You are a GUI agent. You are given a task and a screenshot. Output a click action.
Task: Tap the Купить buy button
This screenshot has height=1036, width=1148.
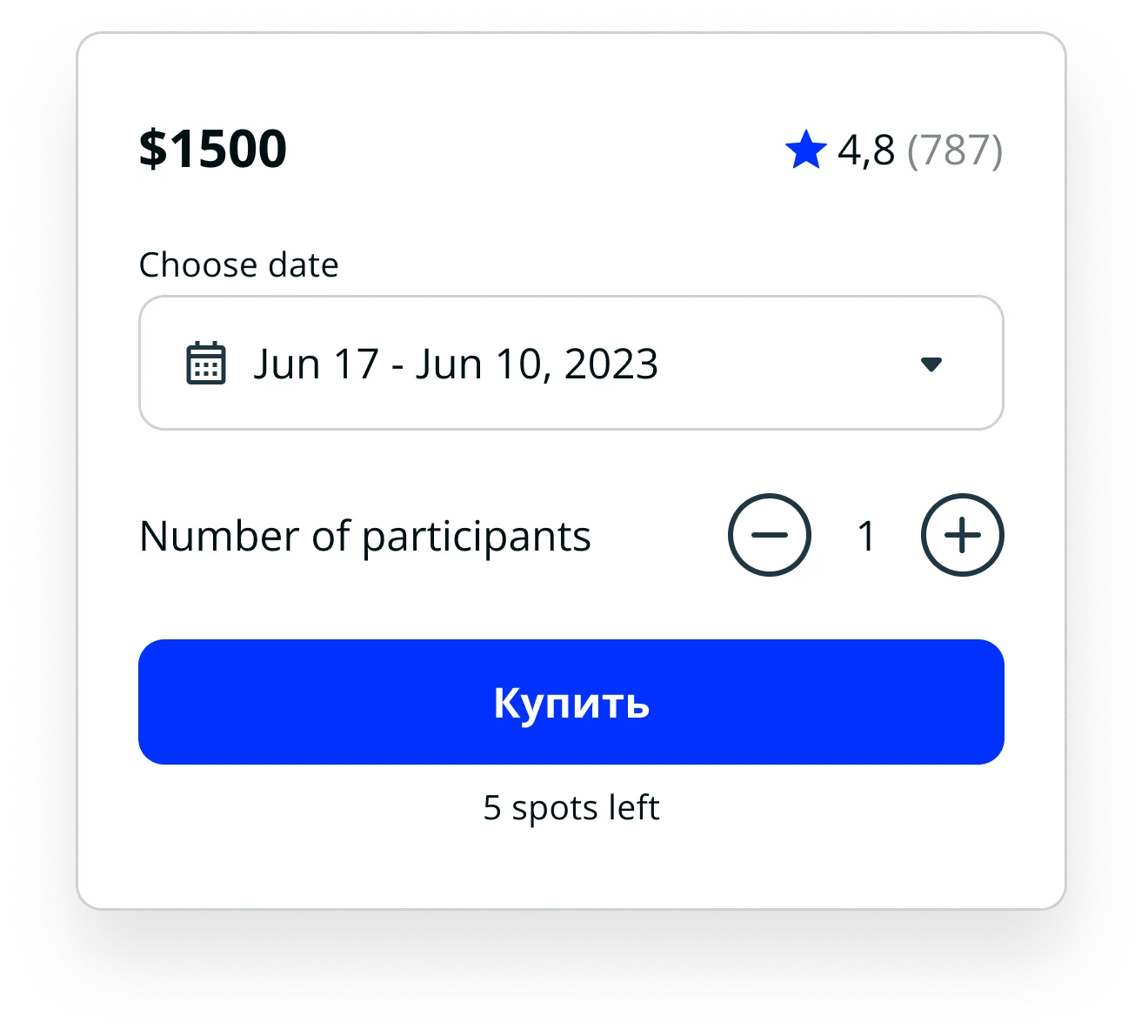pyautogui.click(x=571, y=702)
